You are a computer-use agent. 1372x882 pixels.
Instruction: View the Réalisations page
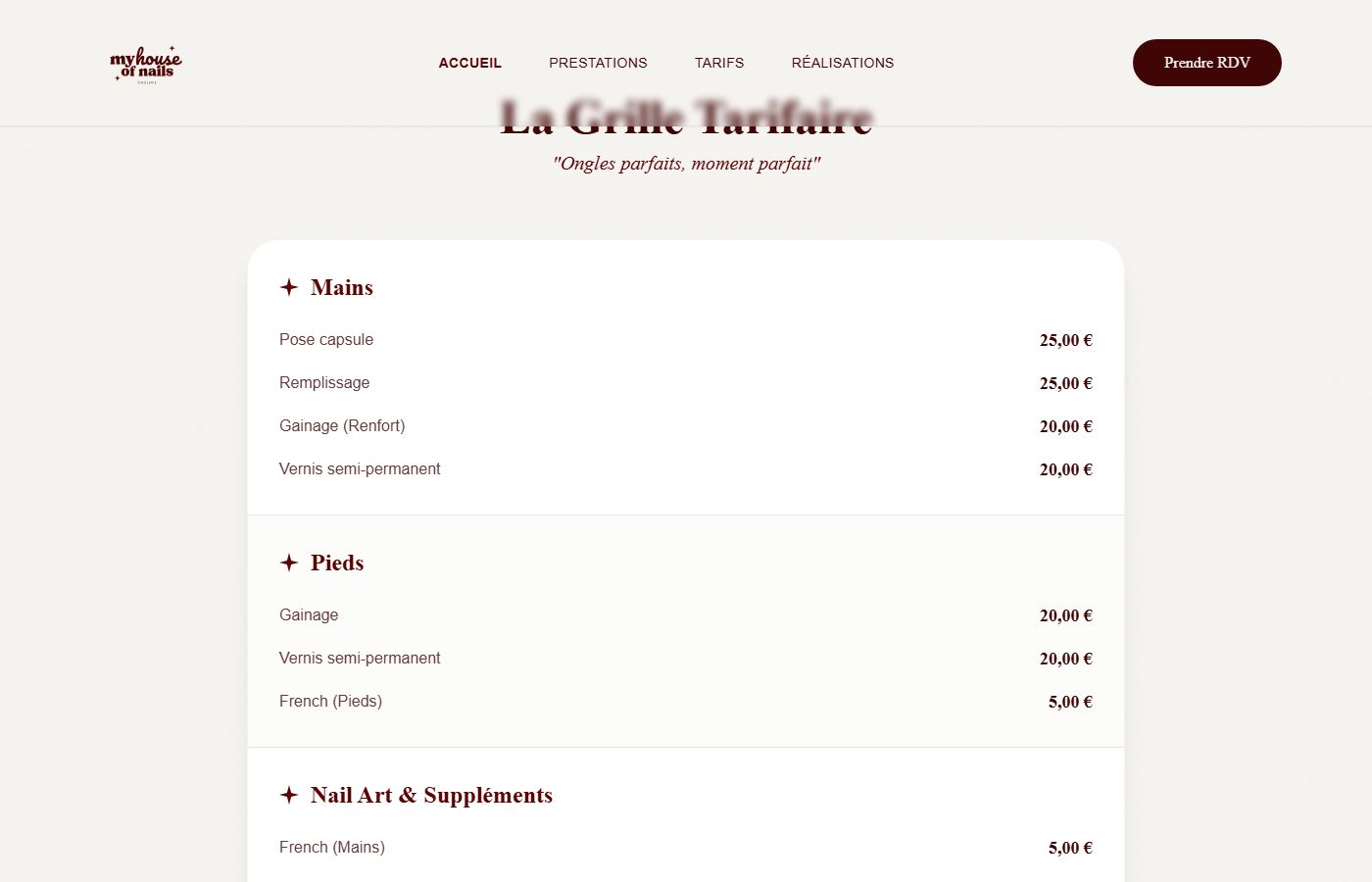point(843,63)
